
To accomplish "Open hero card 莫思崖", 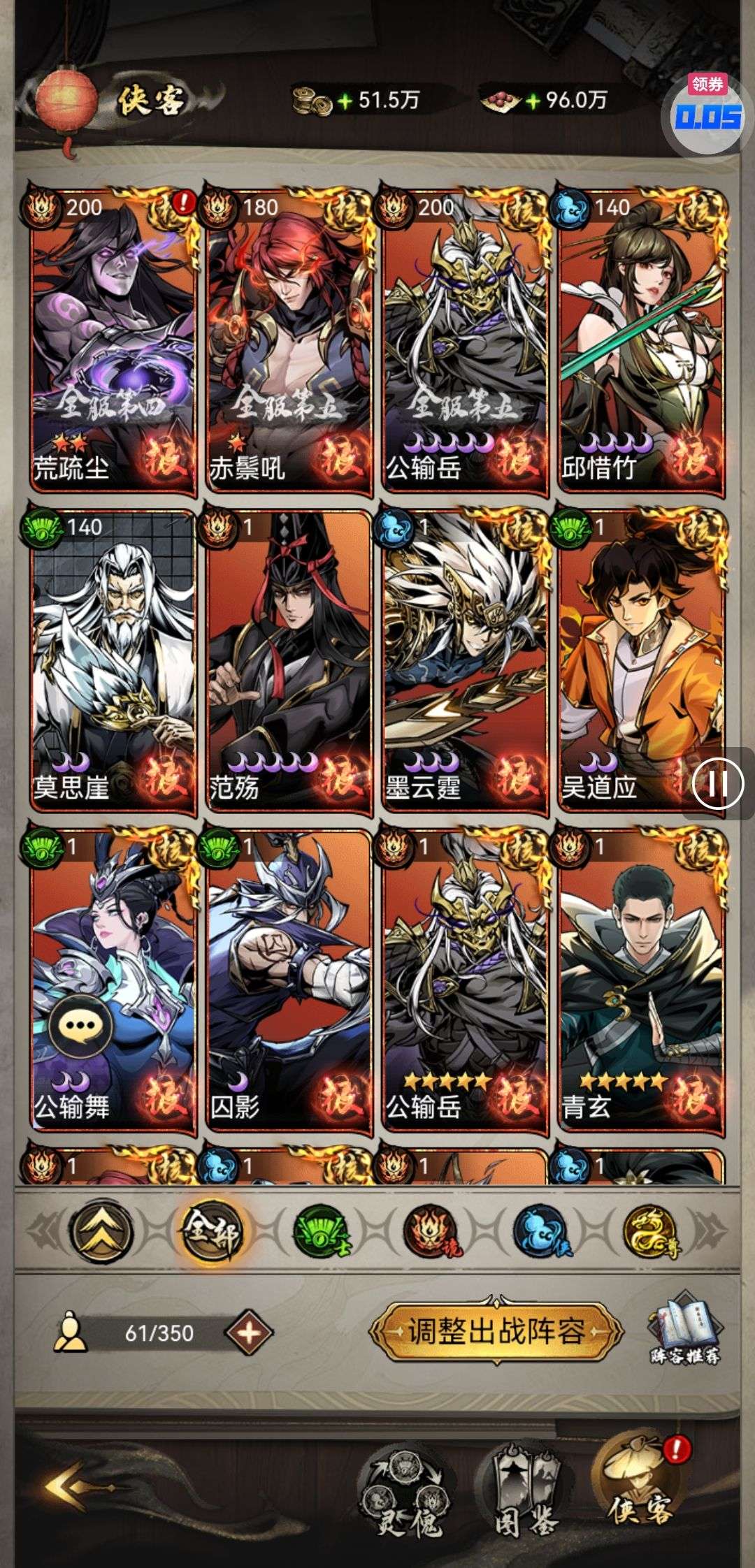I will click(x=112, y=657).
